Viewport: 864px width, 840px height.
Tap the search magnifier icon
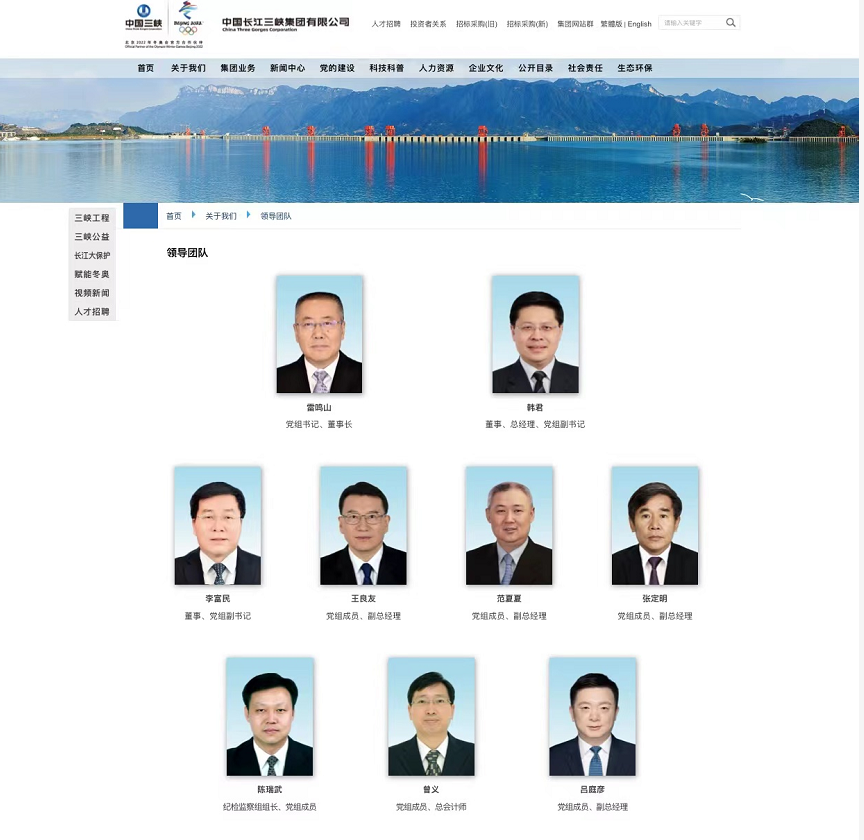pos(730,22)
